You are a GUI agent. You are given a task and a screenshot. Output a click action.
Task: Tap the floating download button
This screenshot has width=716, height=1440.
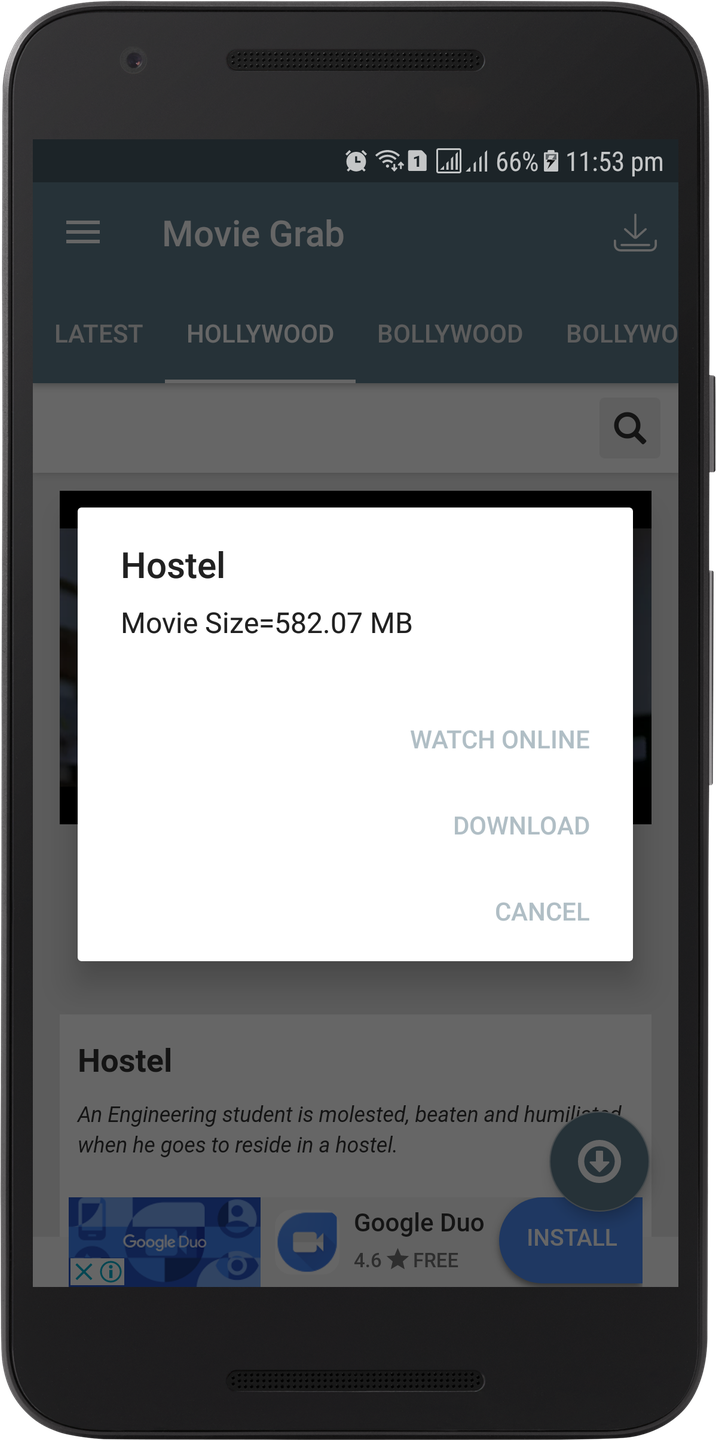tap(599, 1162)
